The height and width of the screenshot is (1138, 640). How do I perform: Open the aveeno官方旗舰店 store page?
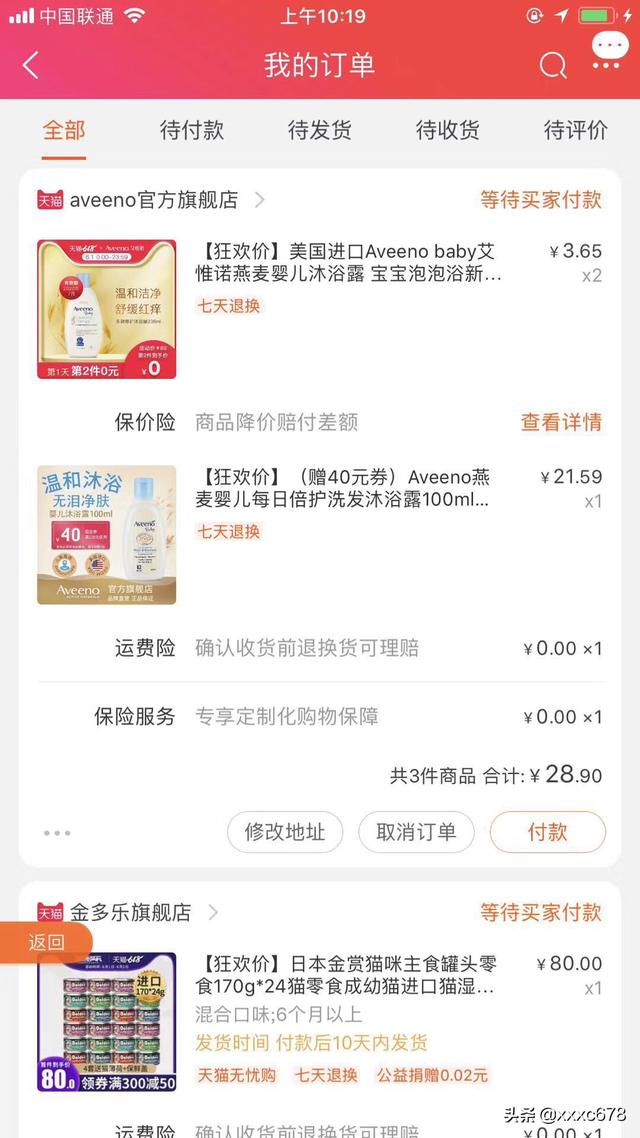[x=153, y=200]
